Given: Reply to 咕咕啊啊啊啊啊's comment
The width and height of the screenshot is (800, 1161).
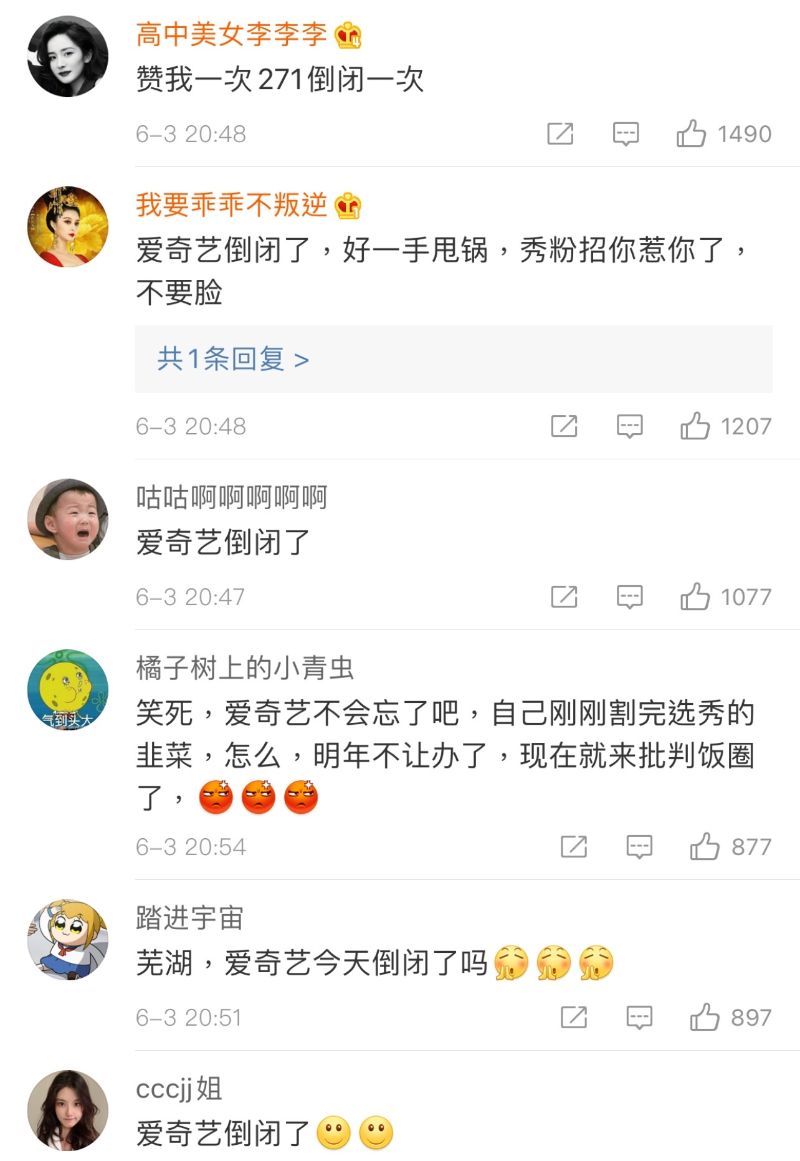Looking at the screenshot, I should click(630, 597).
